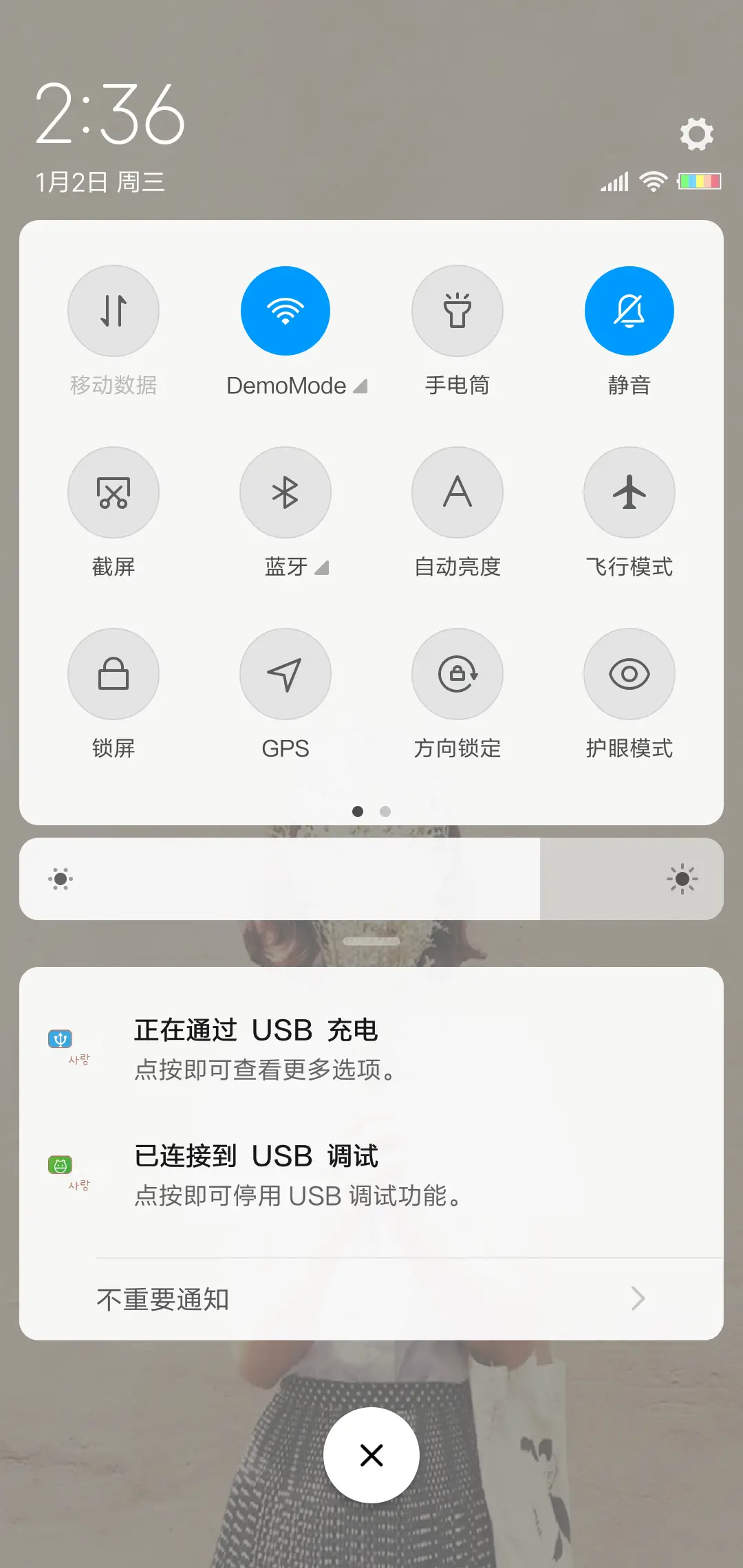Turn on the flashlight
The width and height of the screenshot is (743, 1568).
coord(457,310)
